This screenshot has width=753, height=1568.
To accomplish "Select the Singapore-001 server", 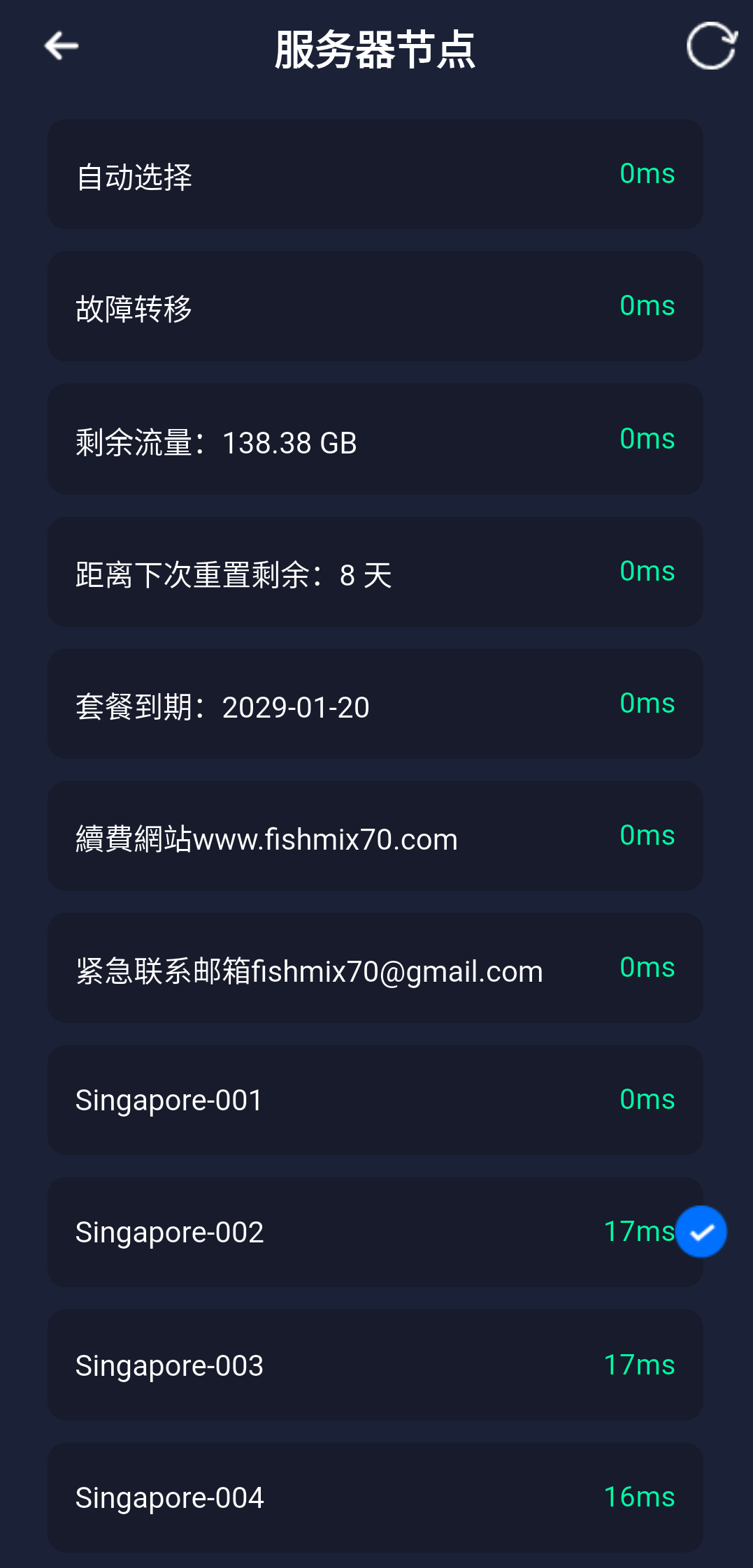I will 375,1100.
